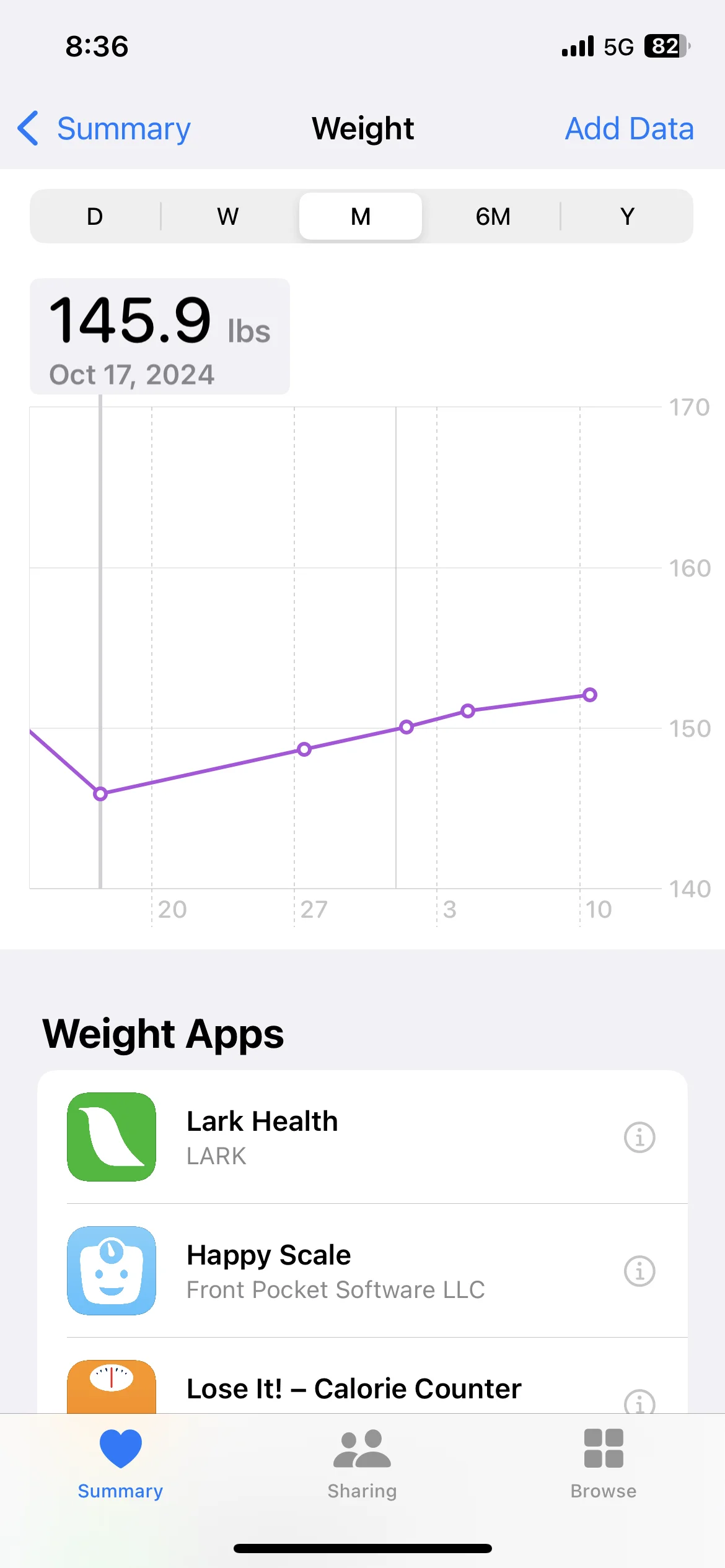The height and width of the screenshot is (1568, 725).
Task: Switch chart to Day view
Action: click(x=95, y=217)
